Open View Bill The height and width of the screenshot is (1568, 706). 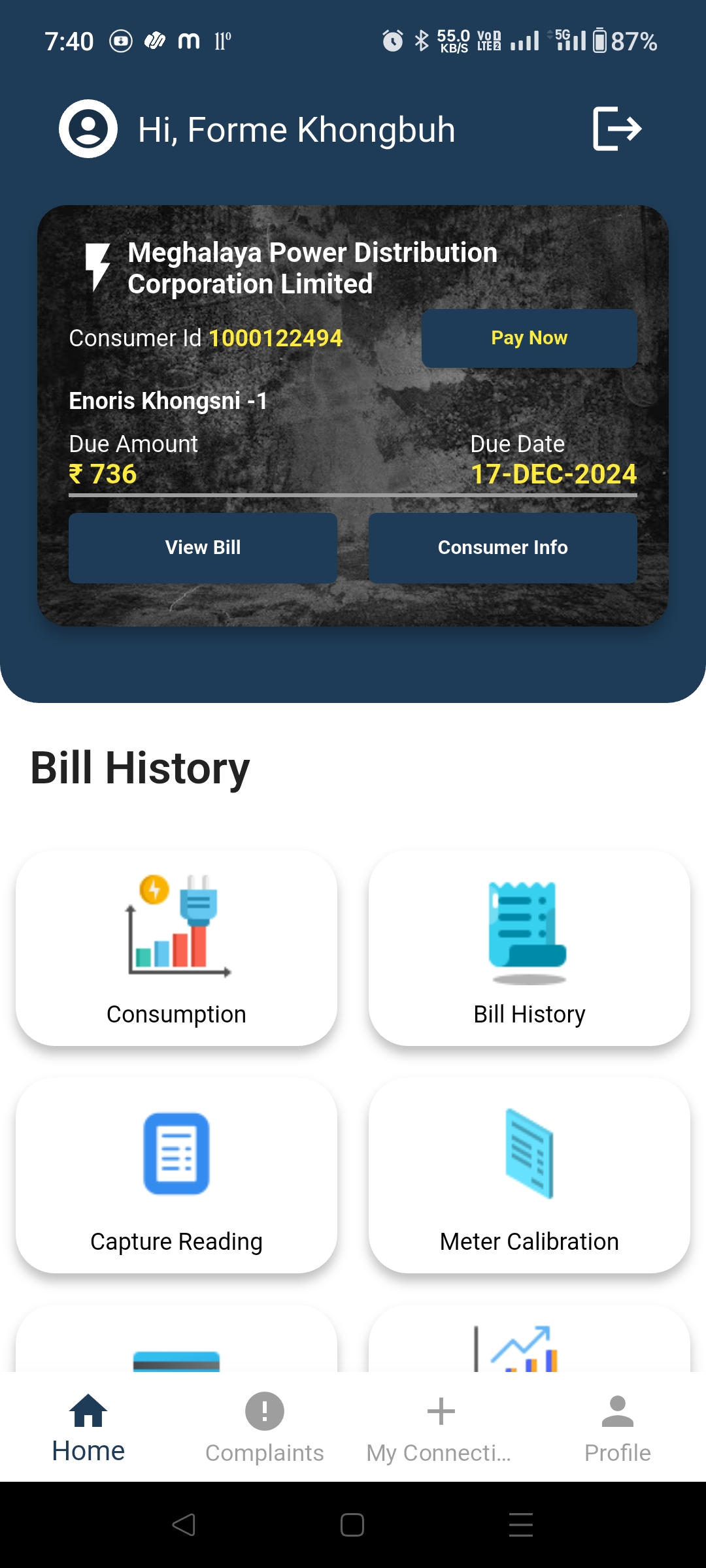(203, 547)
